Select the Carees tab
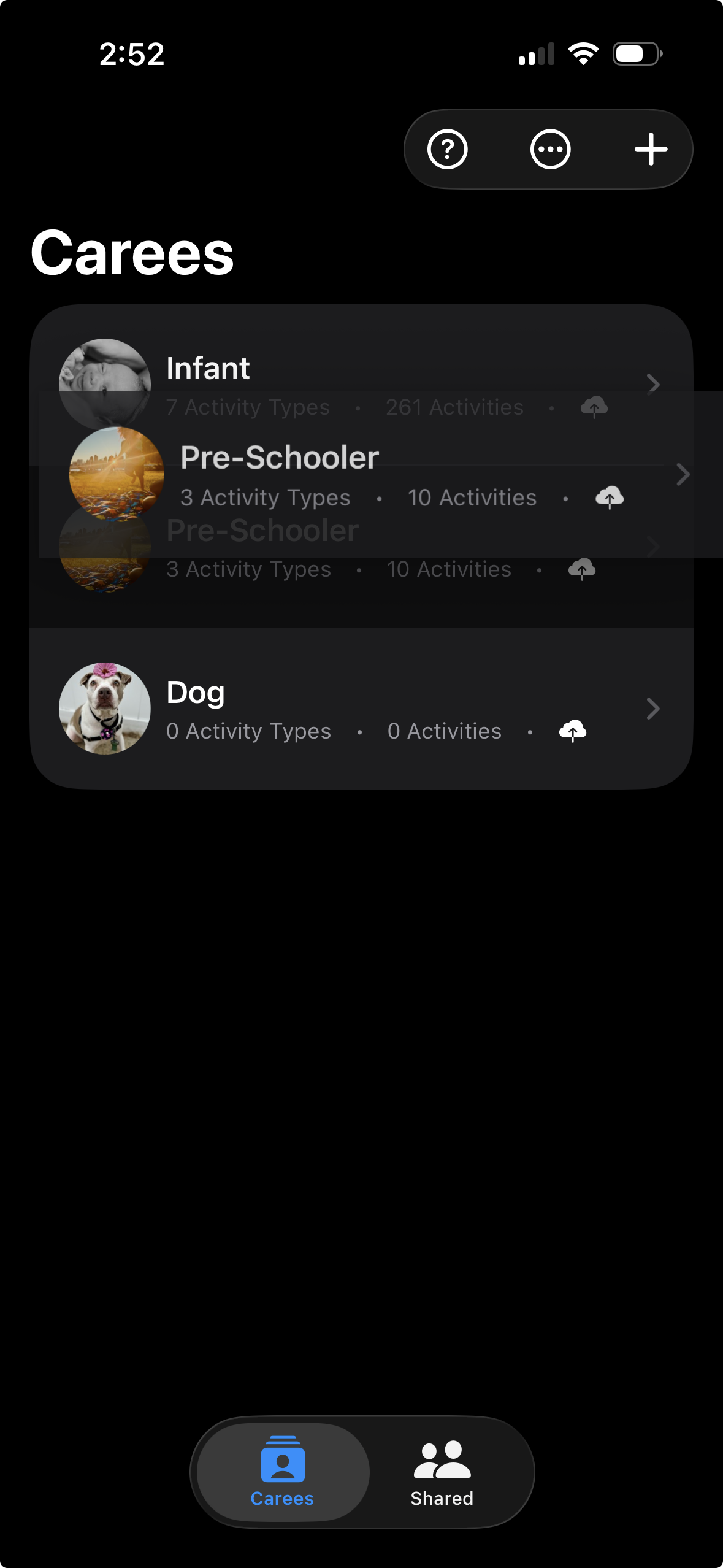Viewport: 723px width, 1568px height. (x=283, y=1472)
